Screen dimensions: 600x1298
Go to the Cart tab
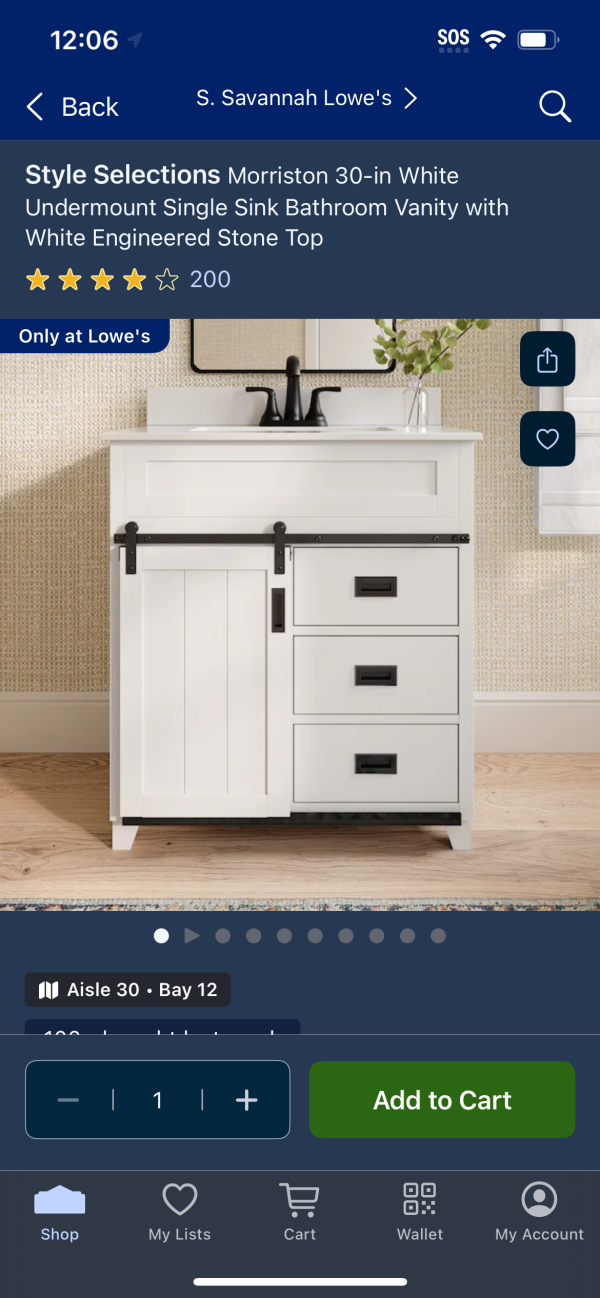pyautogui.click(x=299, y=1212)
